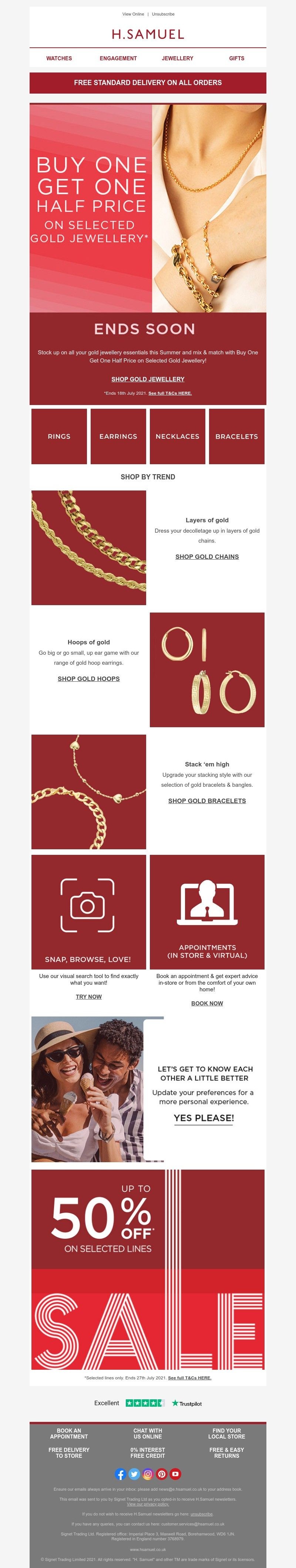Image resolution: width=296 pixels, height=1568 pixels.
Task: Browse the Gifts category
Action: pyautogui.click(x=236, y=58)
